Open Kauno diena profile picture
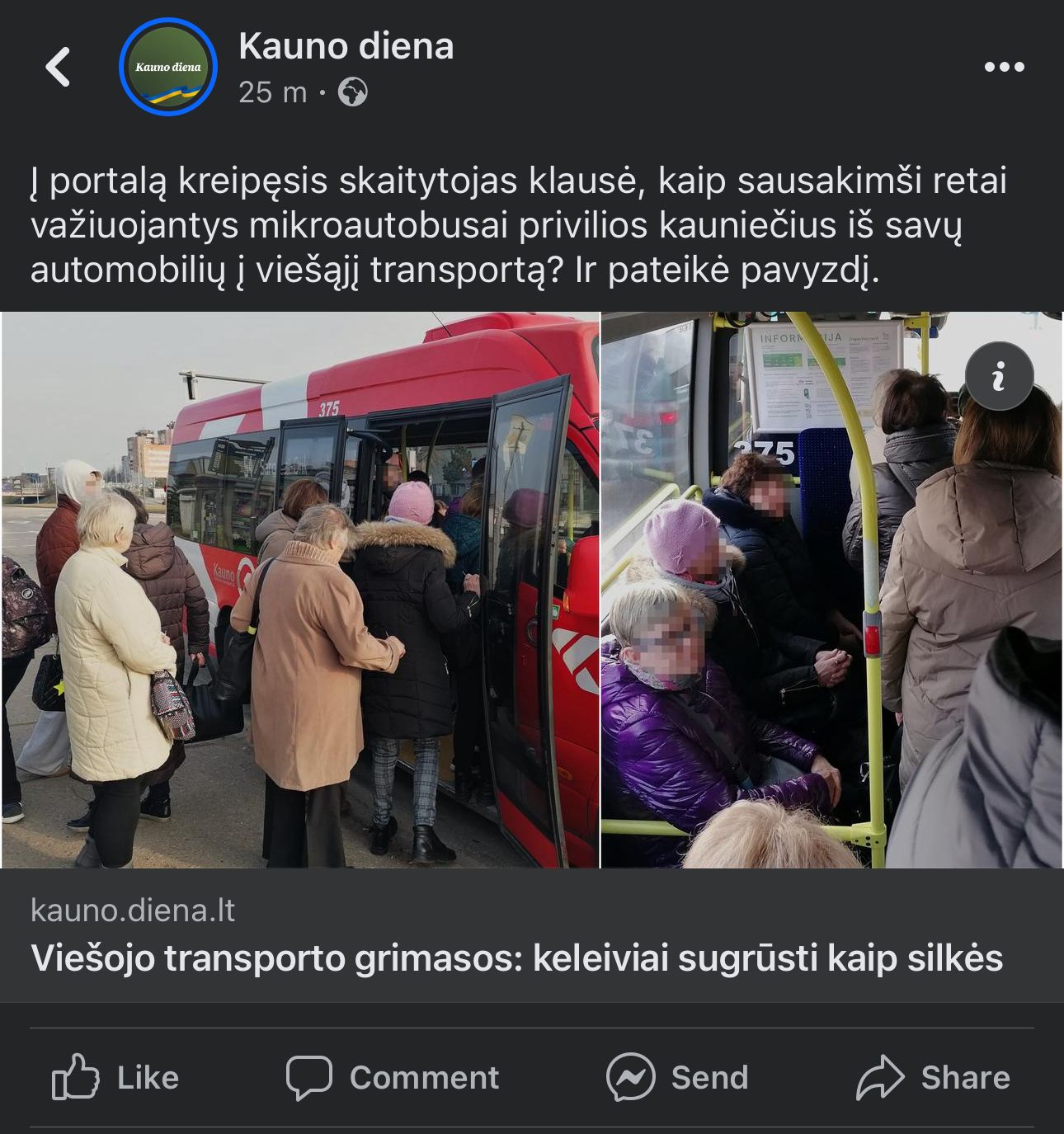Viewport: 1064px width, 1134px height. pos(167,67)
